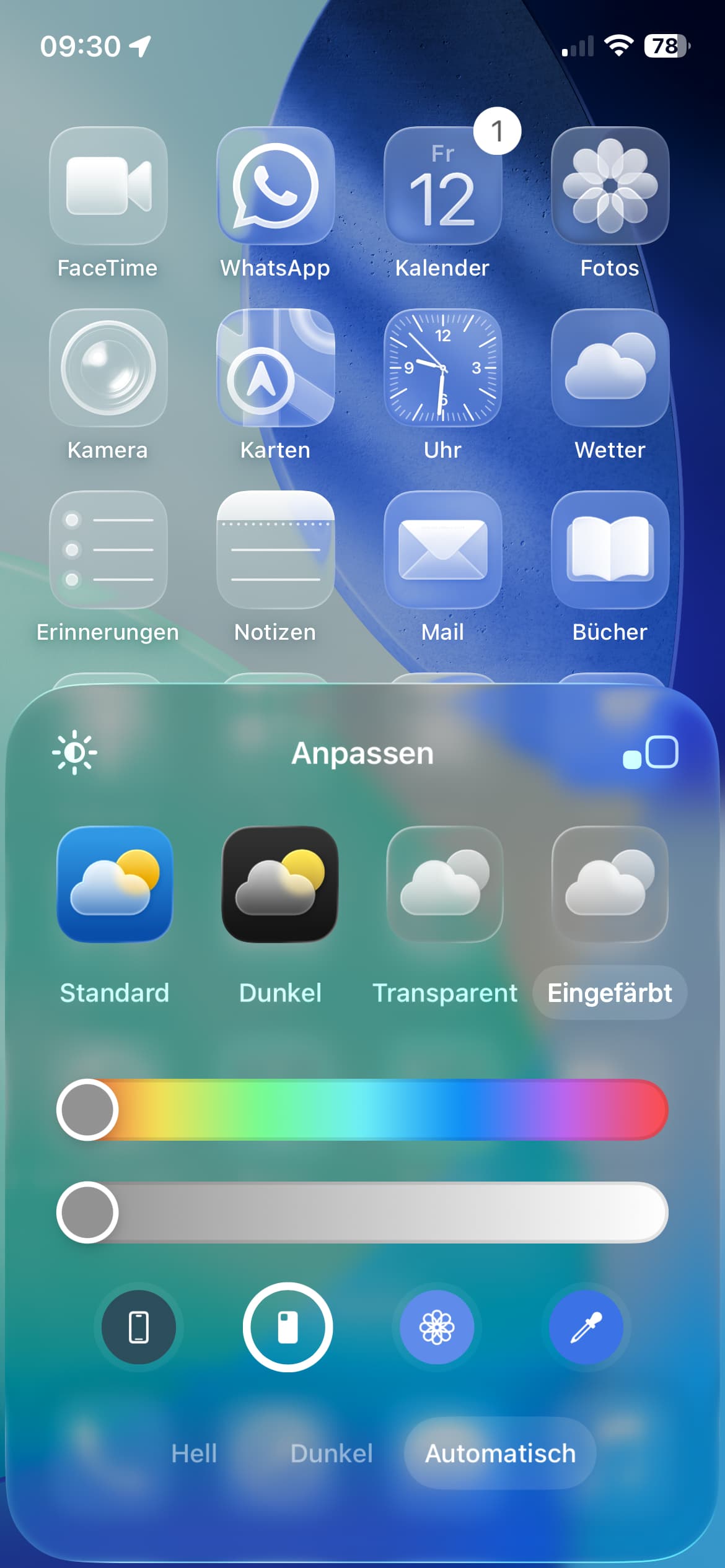Pick tint color from wallpaper flower button
Image resolution: width=725 pixels, height=1568 pixels.
click(x=437, y=1327)
